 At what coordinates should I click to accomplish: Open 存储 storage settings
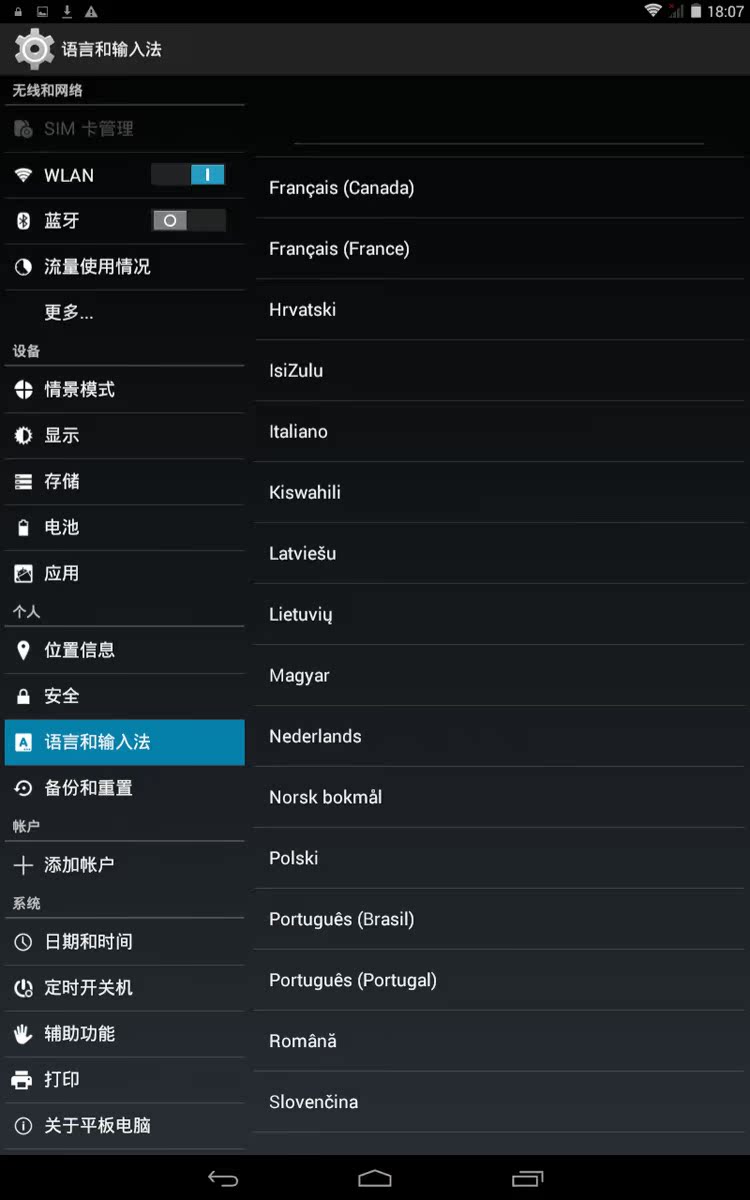(x=61, y=482)
